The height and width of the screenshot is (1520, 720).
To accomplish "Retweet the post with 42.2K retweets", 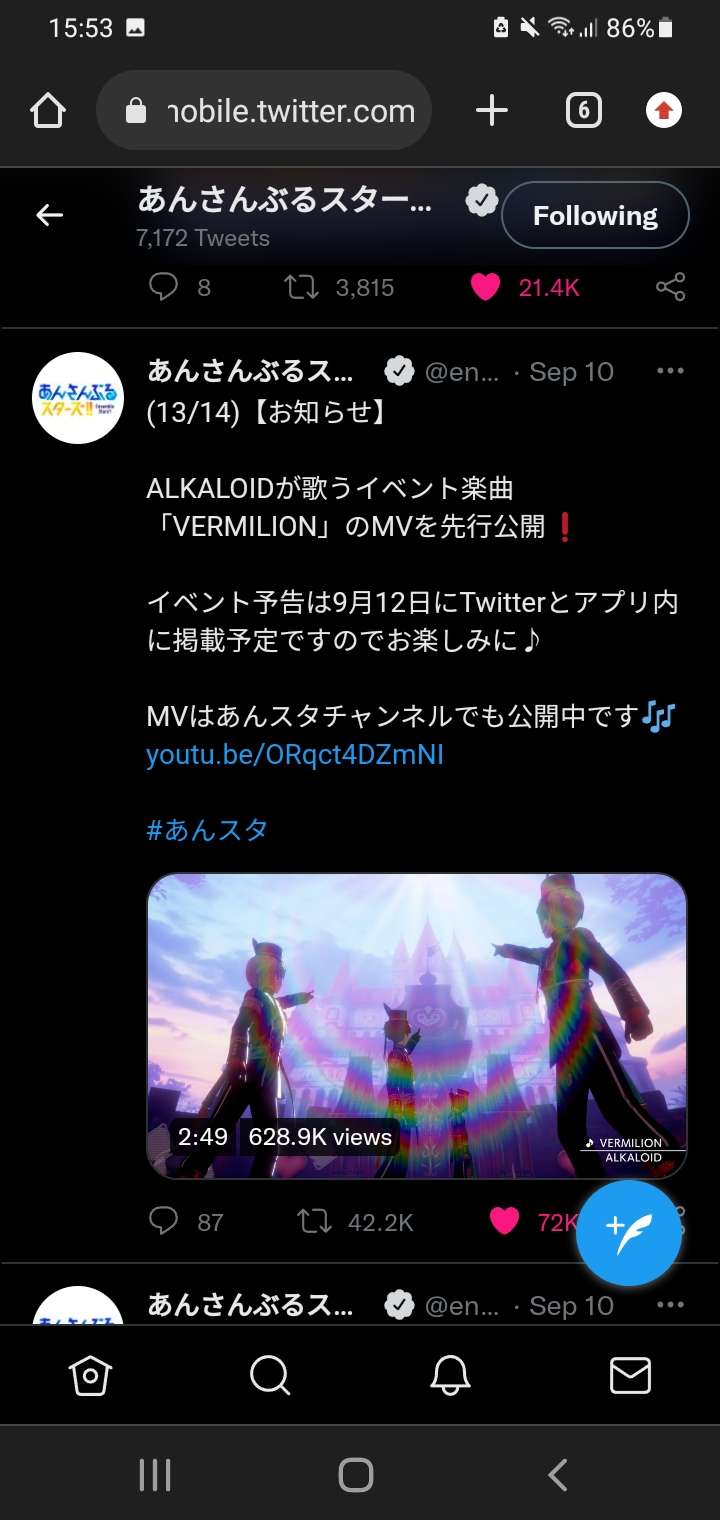I will 315,1221.
